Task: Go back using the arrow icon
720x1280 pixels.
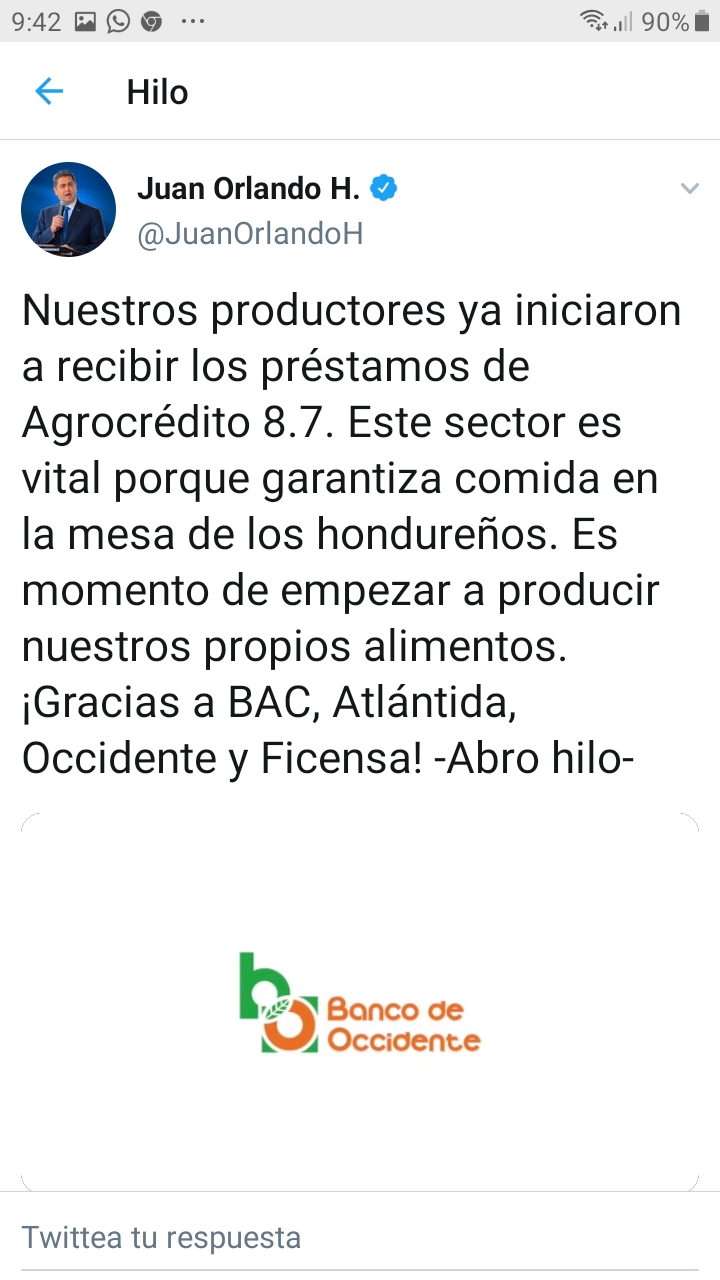Action: pyautogui.click(x=49, y=92)
